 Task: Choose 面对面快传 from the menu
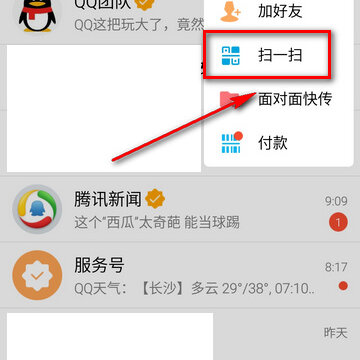pyautogui.click(x=278, y=99)
